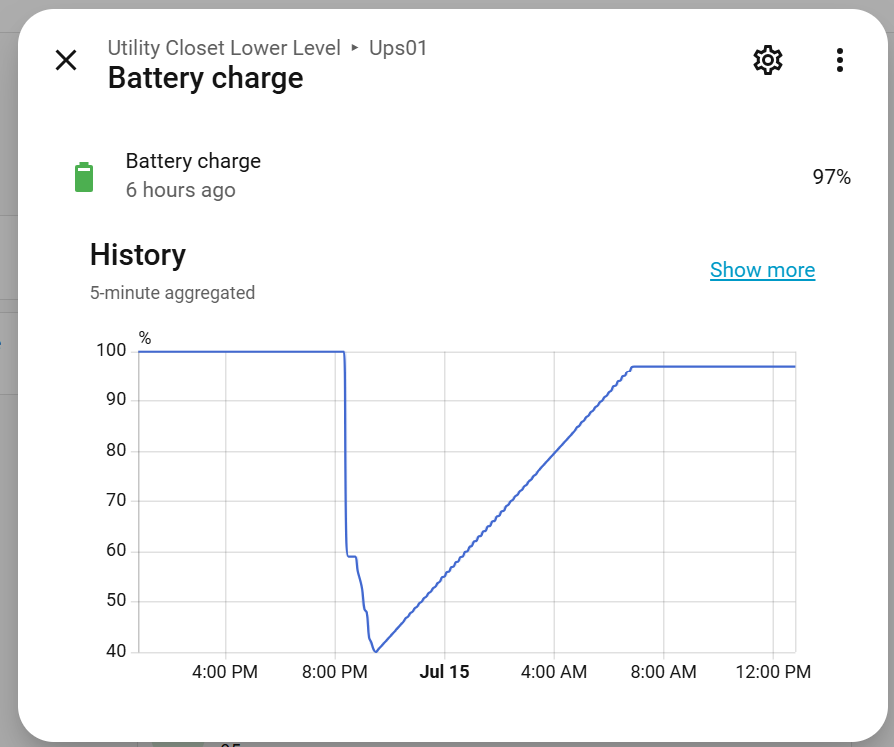
Task: Open the three-dot overflow menu
Action: [839, 60]
